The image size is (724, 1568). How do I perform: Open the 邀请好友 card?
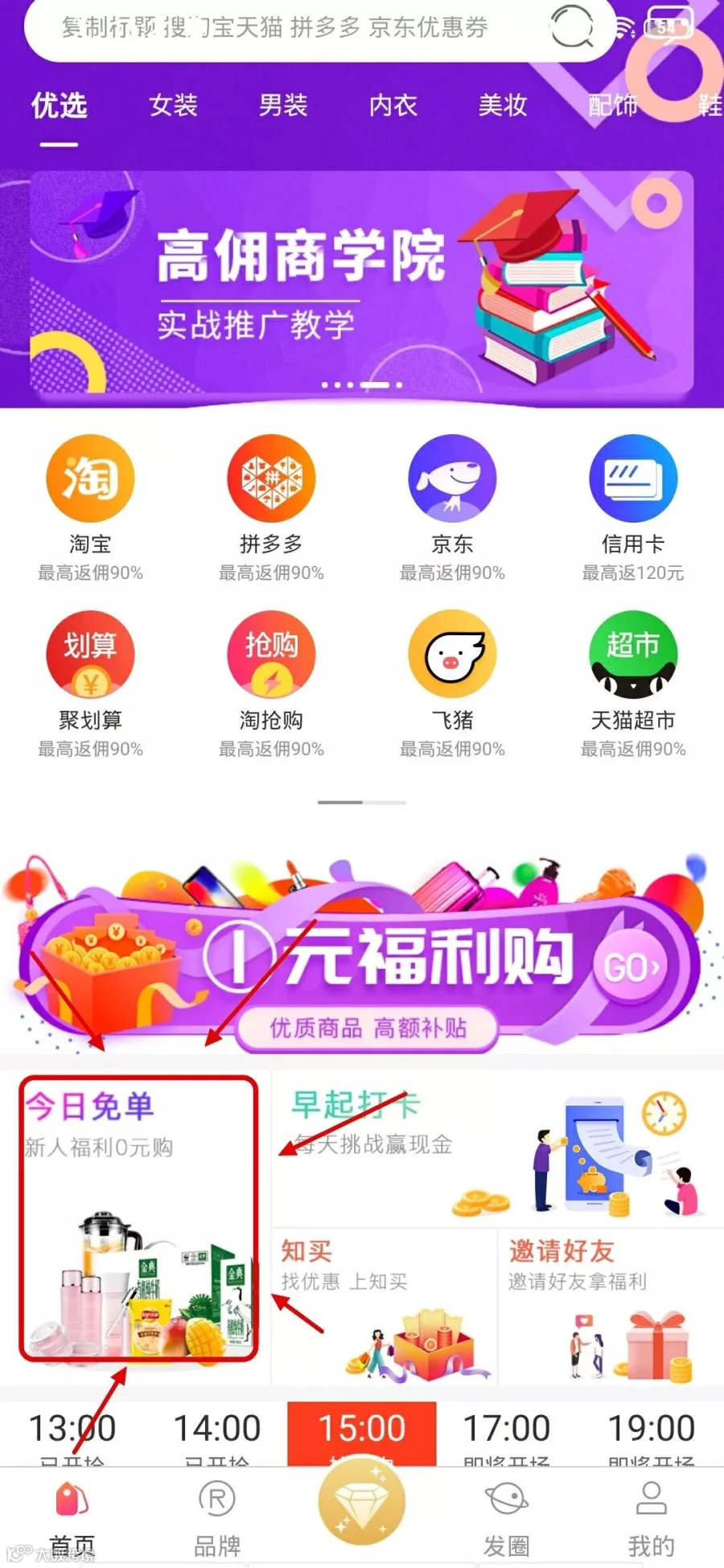(611, 1307)
